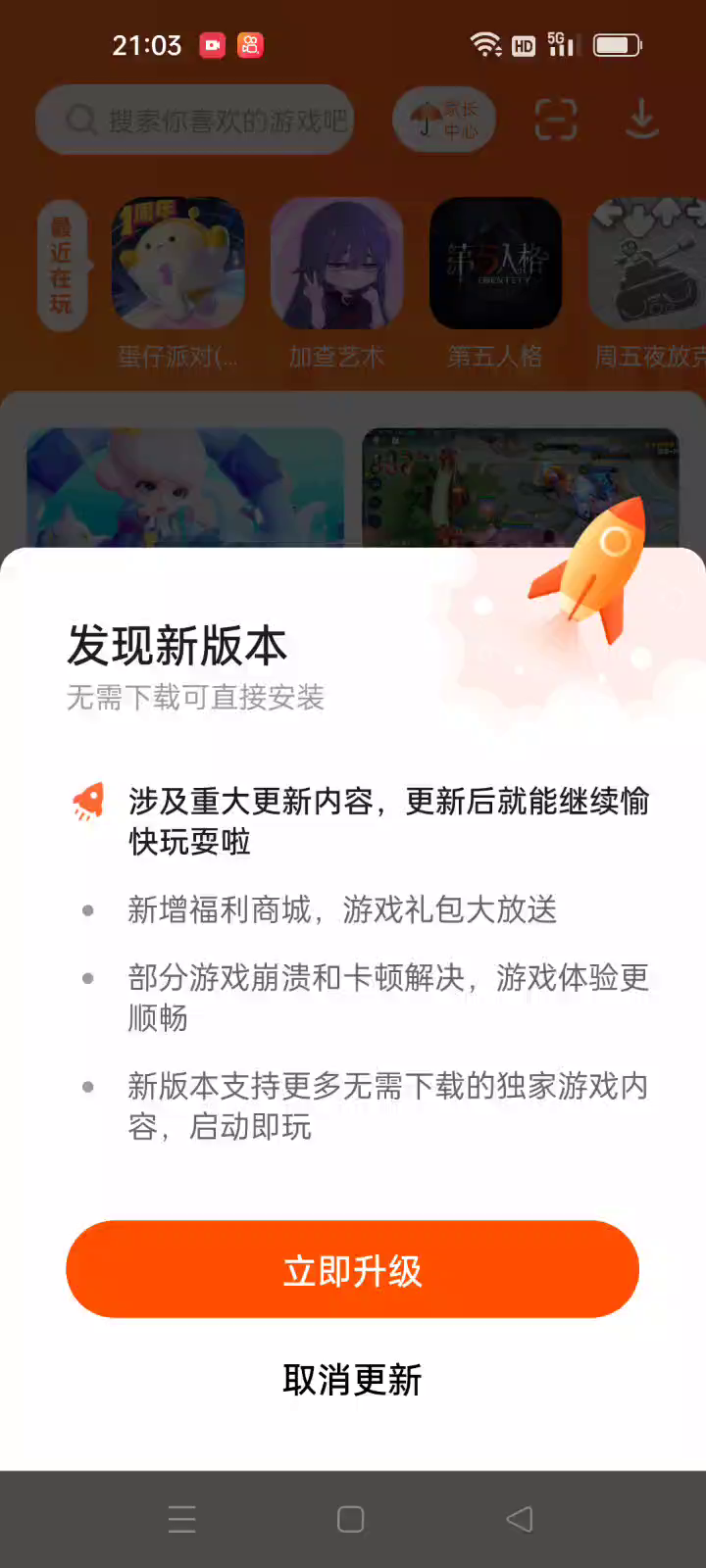Go to home screen via system home button
The width and height of the screenshot is (706, 1568).
click(350, 1519)
